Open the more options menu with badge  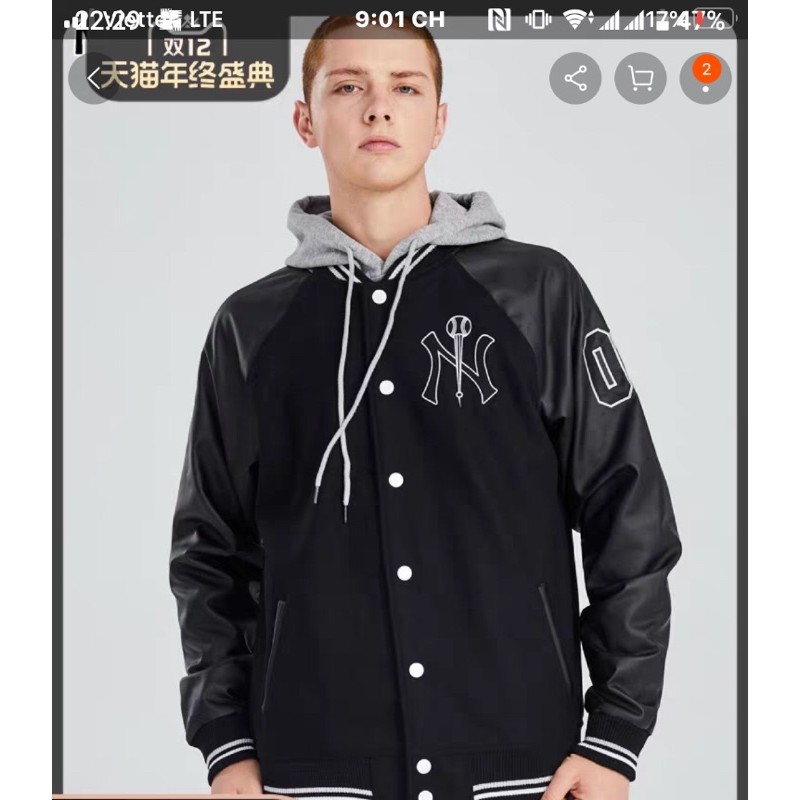706,79
